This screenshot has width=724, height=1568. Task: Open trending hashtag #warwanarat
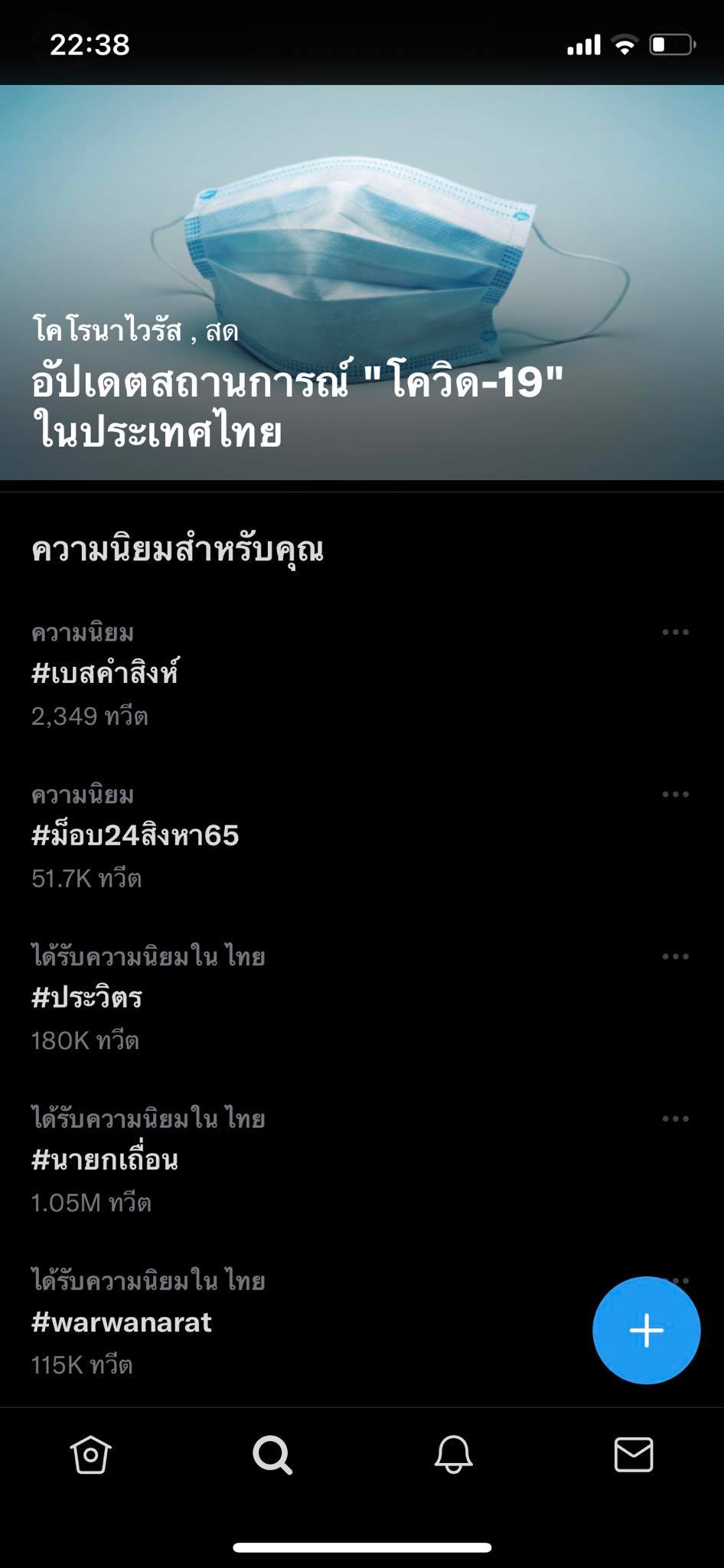(x=122, y=1322)
